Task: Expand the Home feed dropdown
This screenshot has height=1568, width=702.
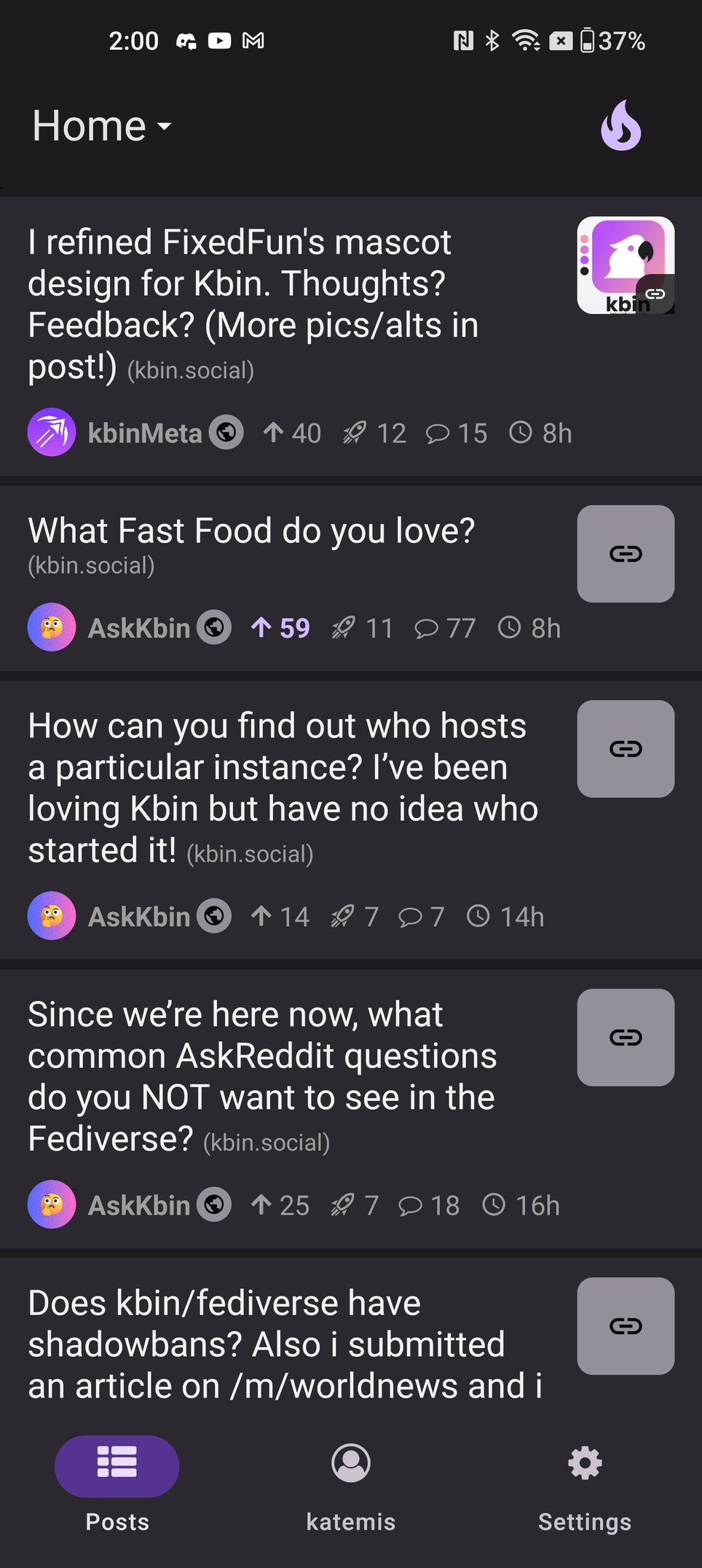Action: click(x=102, y=126)
